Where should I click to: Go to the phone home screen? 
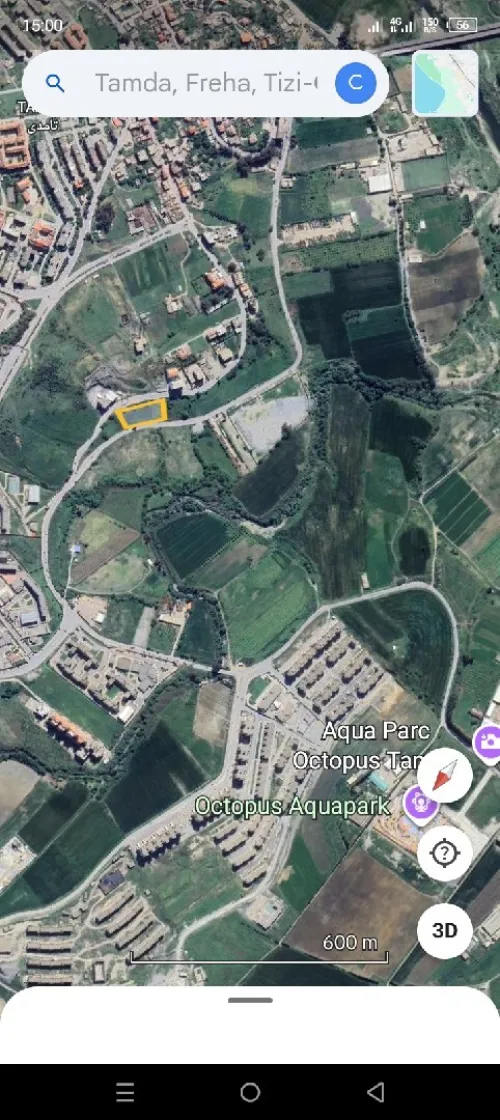[x=250, y=1091]
